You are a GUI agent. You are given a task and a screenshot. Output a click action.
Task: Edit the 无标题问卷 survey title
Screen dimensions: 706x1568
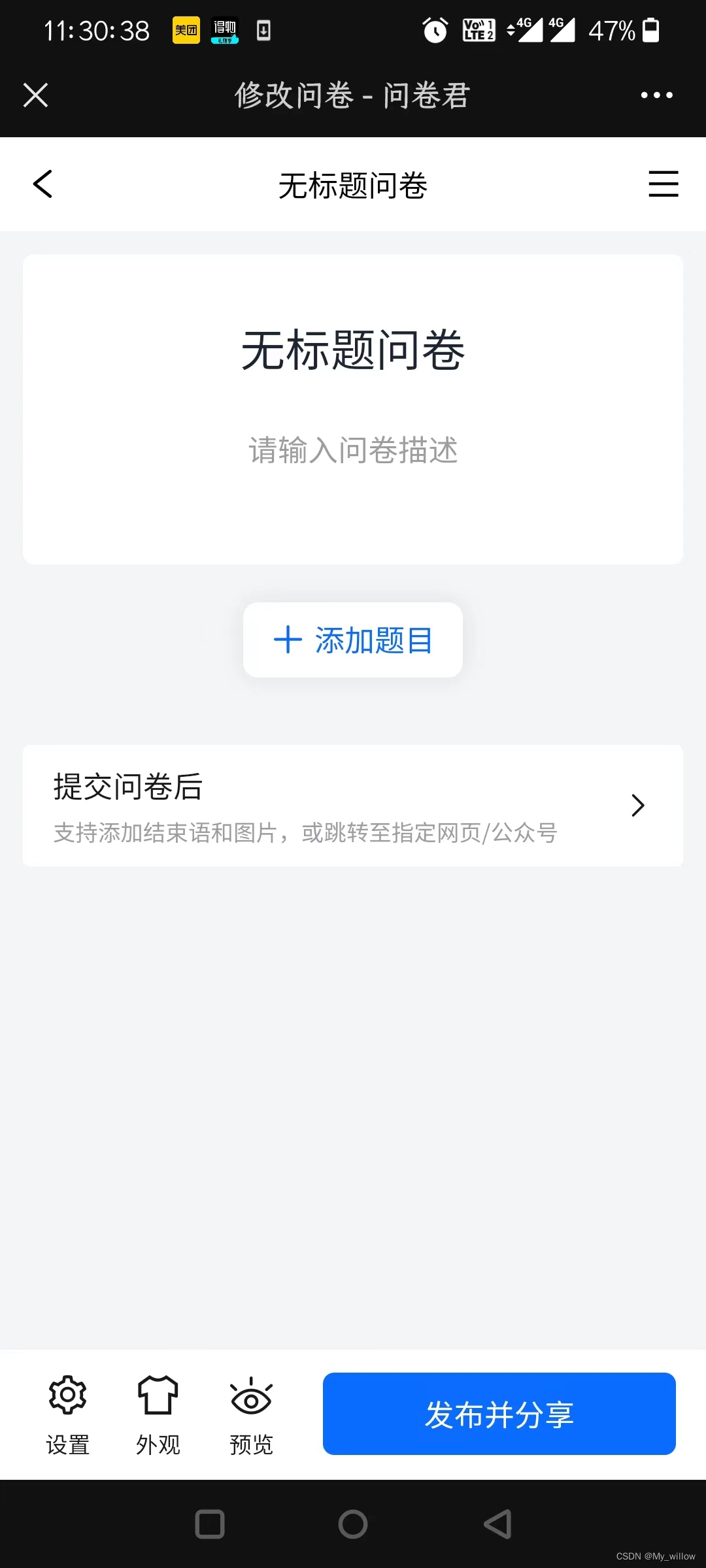353,350
